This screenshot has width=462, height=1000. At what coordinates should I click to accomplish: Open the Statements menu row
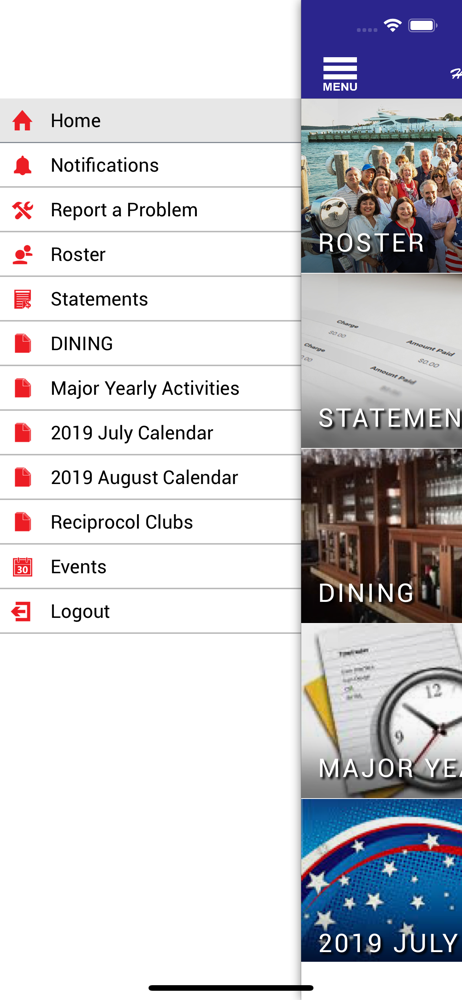pos(150,299)
